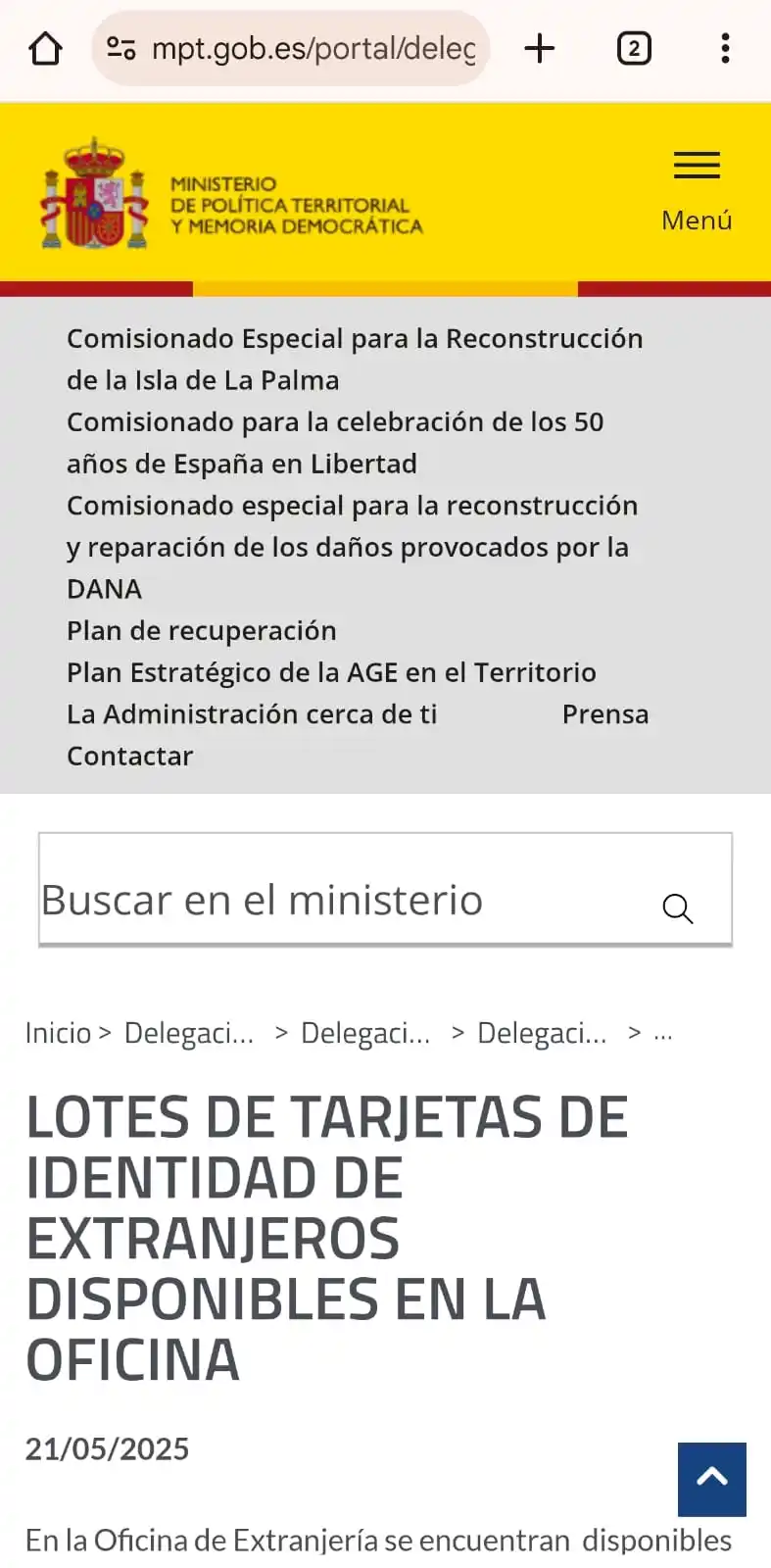Open a new browser tab

(x=540, y=48)
